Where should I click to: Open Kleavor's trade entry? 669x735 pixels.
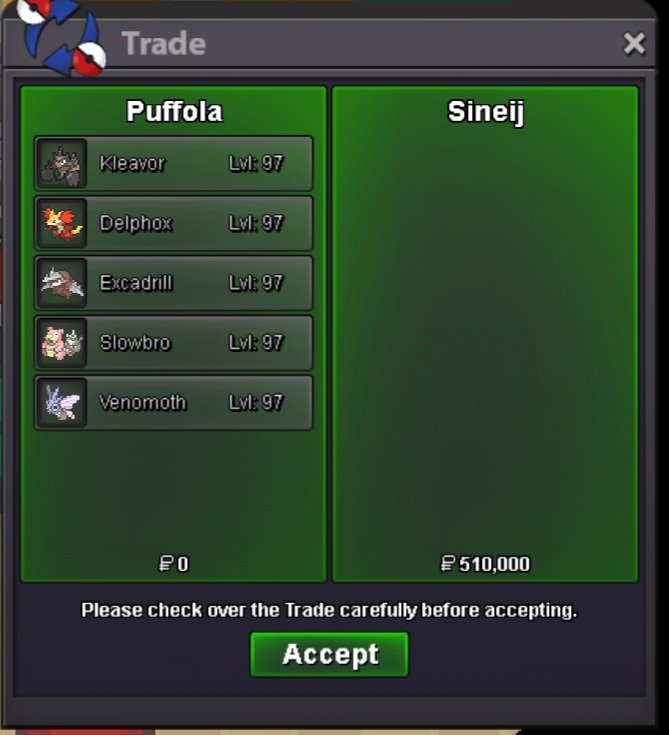tap(174, 163)
